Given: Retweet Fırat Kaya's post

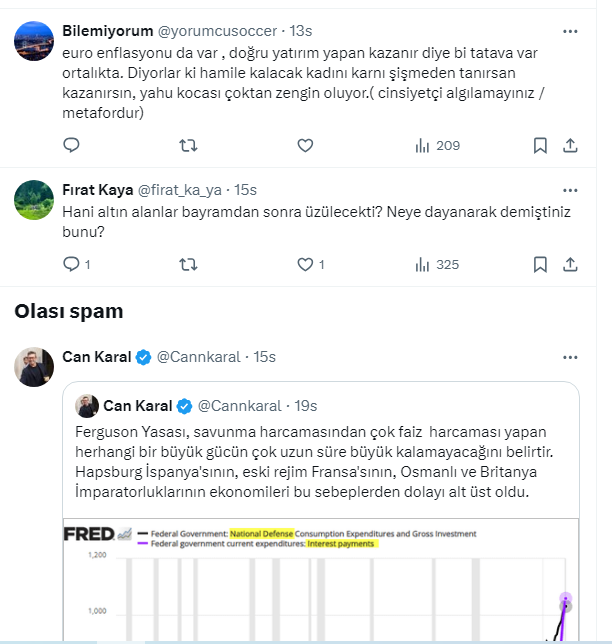Looking at the screenshot, I should pos(187,265).
